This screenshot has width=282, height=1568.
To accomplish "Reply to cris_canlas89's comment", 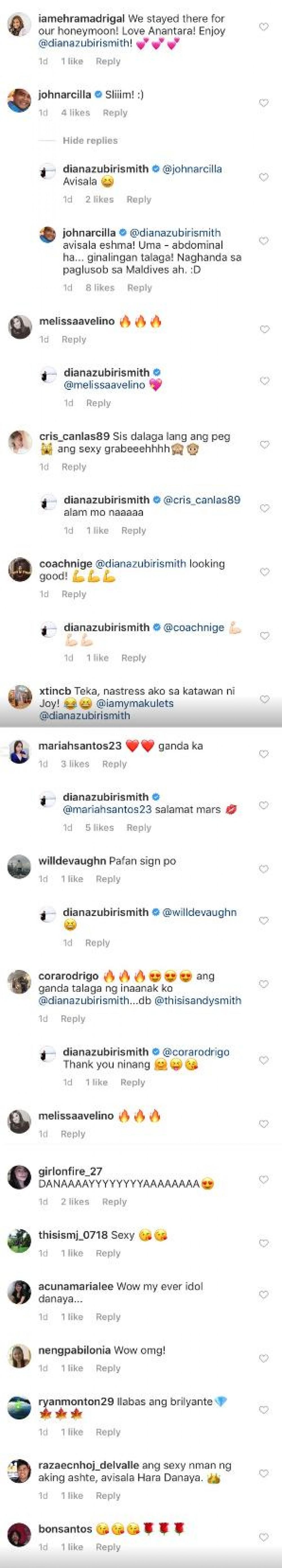I will click(x=74, y=467).
